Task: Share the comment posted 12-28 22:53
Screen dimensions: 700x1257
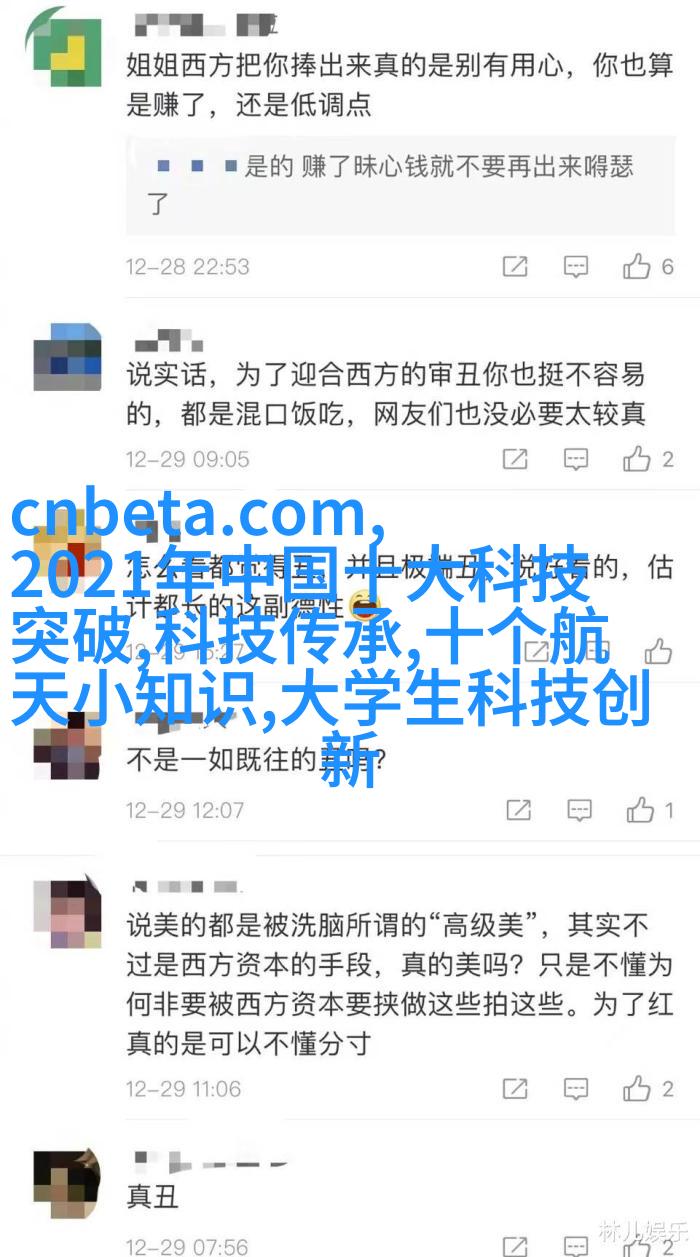Action: 515,266
